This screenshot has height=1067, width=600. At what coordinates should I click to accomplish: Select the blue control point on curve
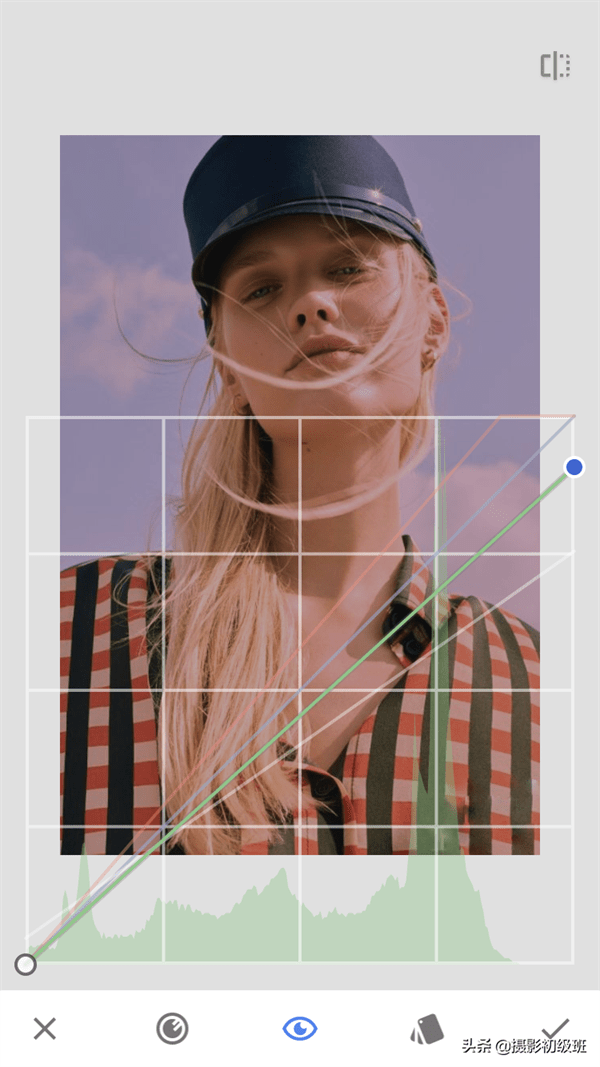point(574,467)
